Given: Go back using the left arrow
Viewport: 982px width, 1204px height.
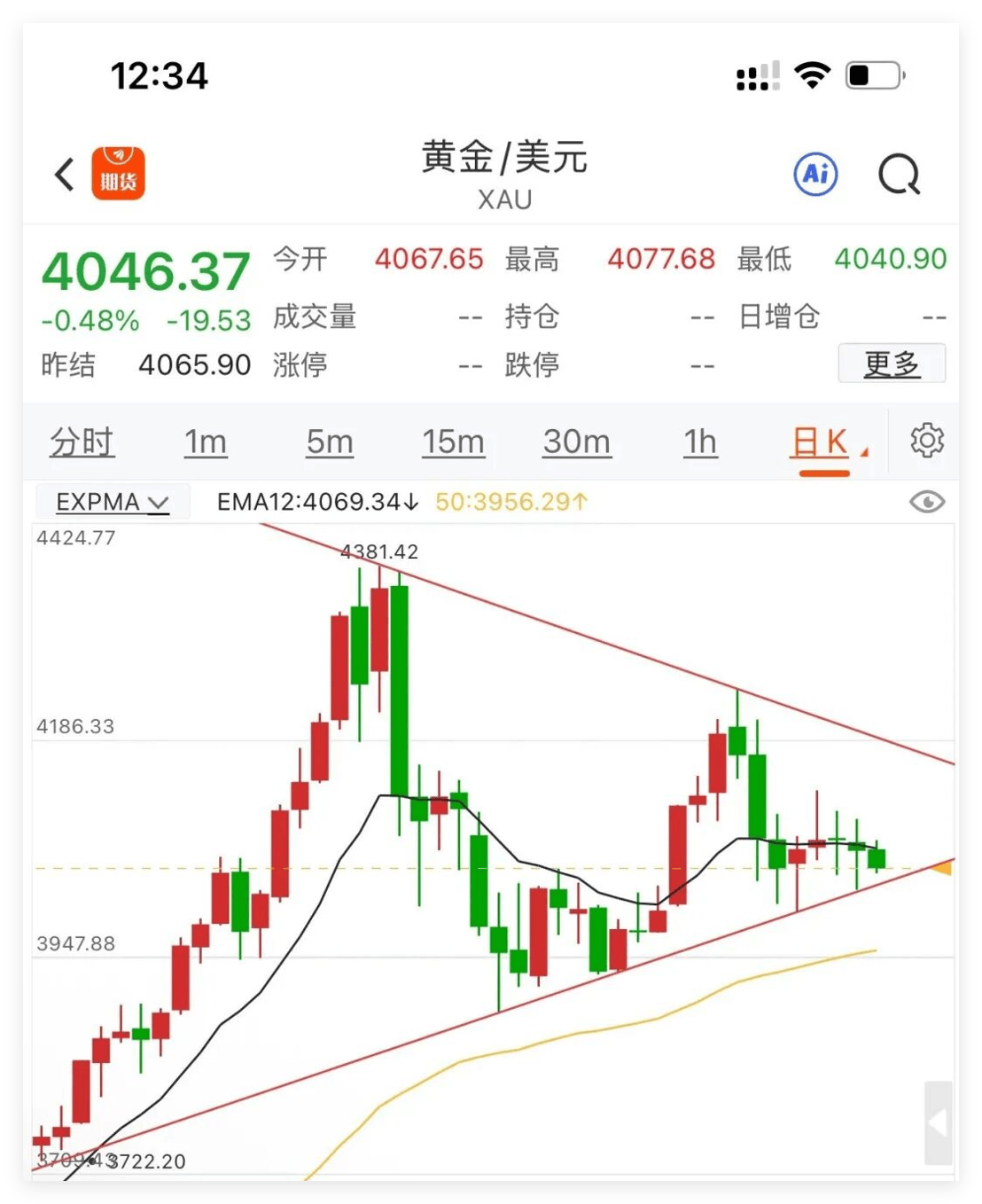Looking at the screenshot, I should 65,175.
